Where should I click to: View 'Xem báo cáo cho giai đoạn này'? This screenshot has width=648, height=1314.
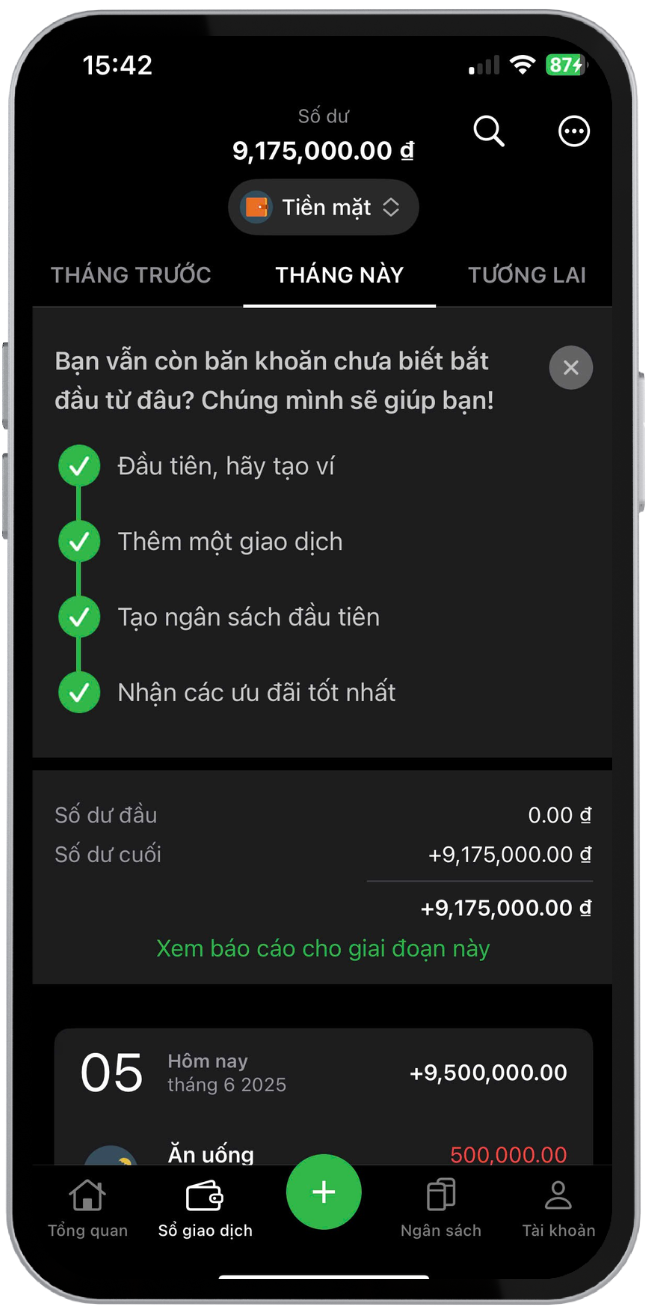click(x=323, y=948)
